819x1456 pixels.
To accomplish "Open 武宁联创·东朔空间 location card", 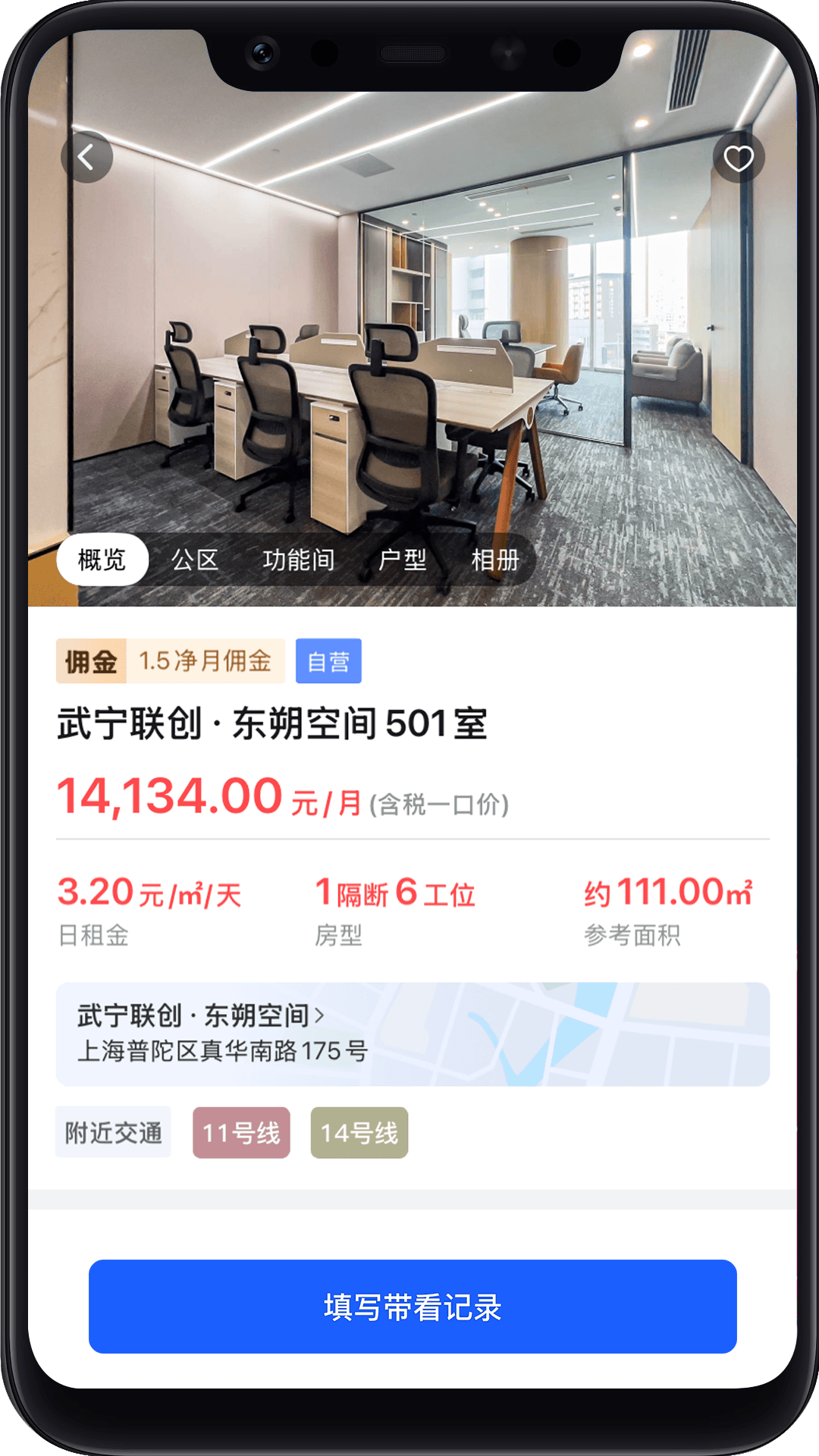I will coord(413,1034).
